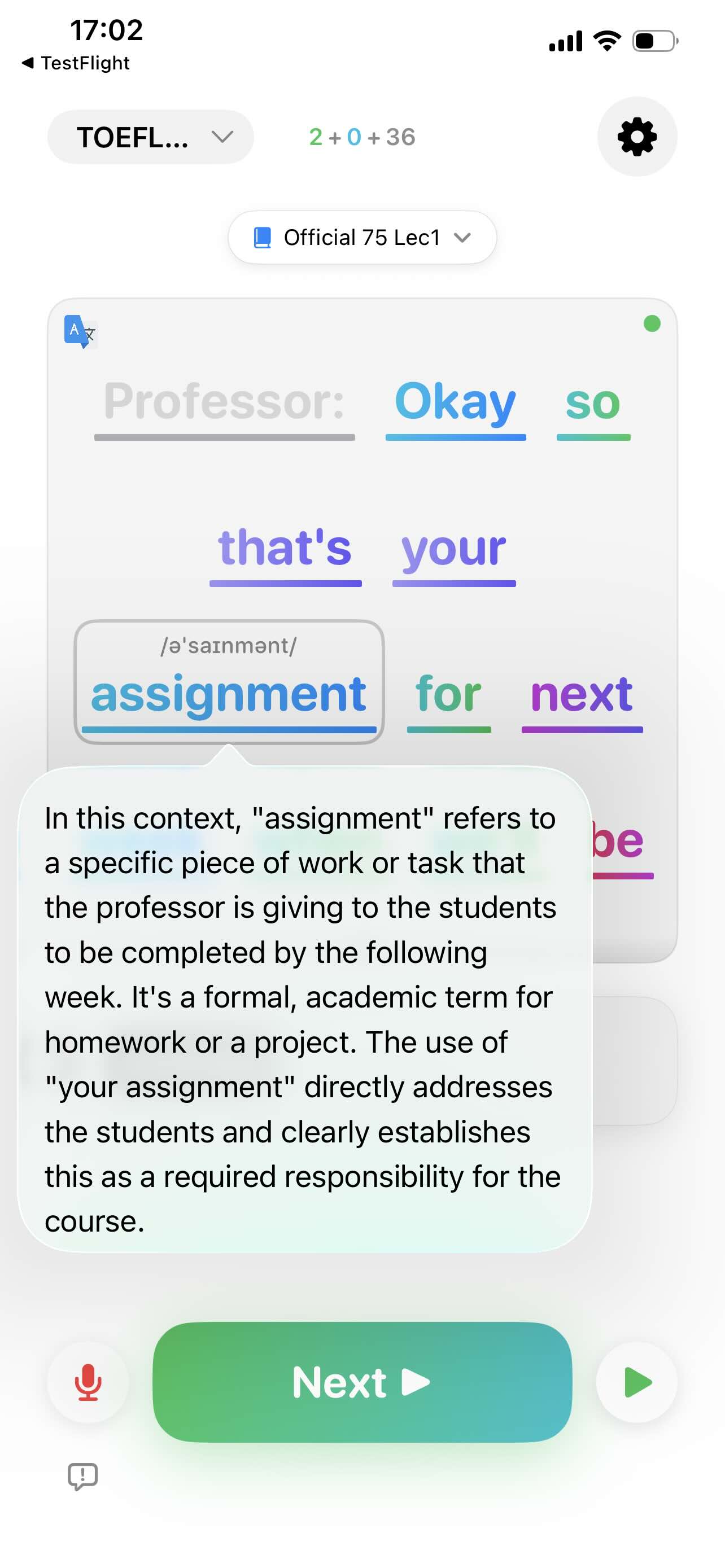Image resolution: width=725 pixels, height=1568 pixels.
Task: Toggle translation with the translate icon
Action: tap(80, 332)
